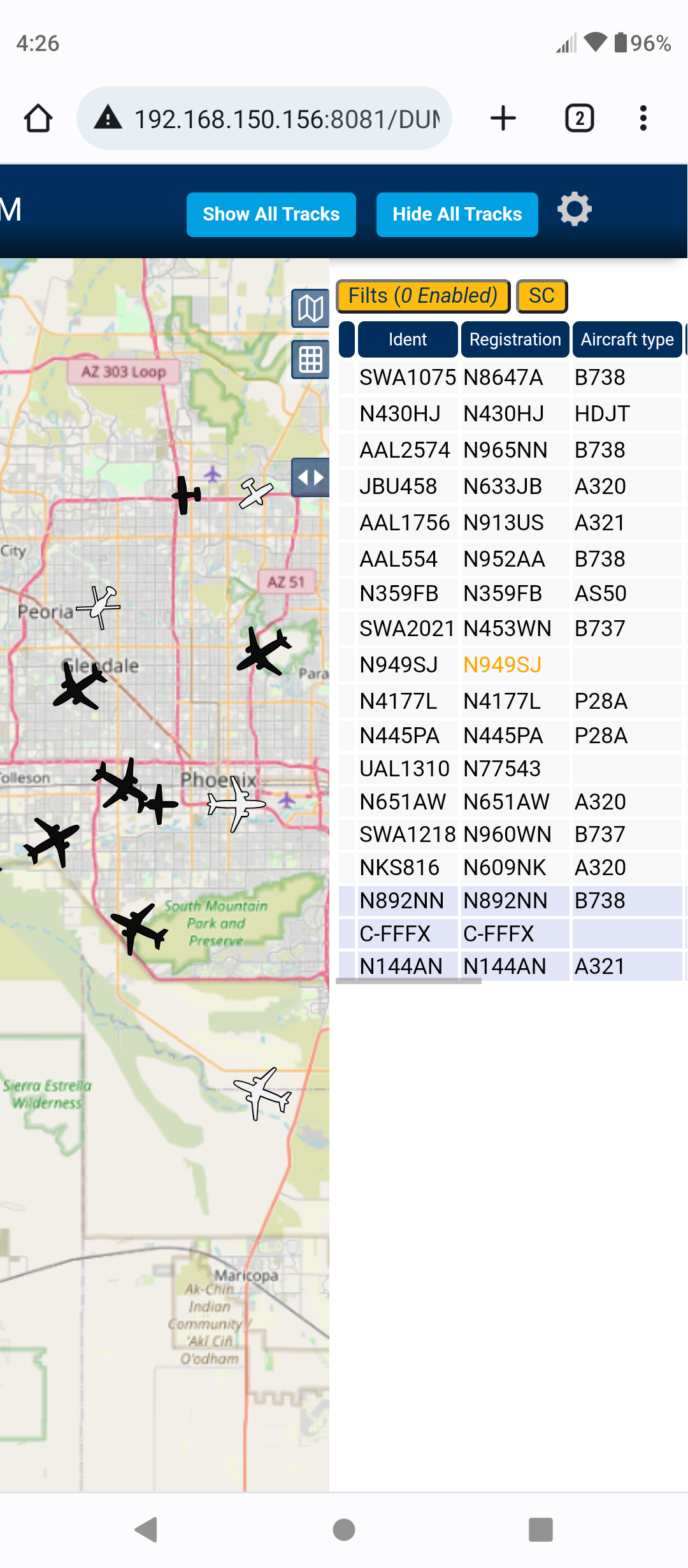This screenshot has height=1568, width=688.
Task: Tap the SC button
Action: [541, 296]
